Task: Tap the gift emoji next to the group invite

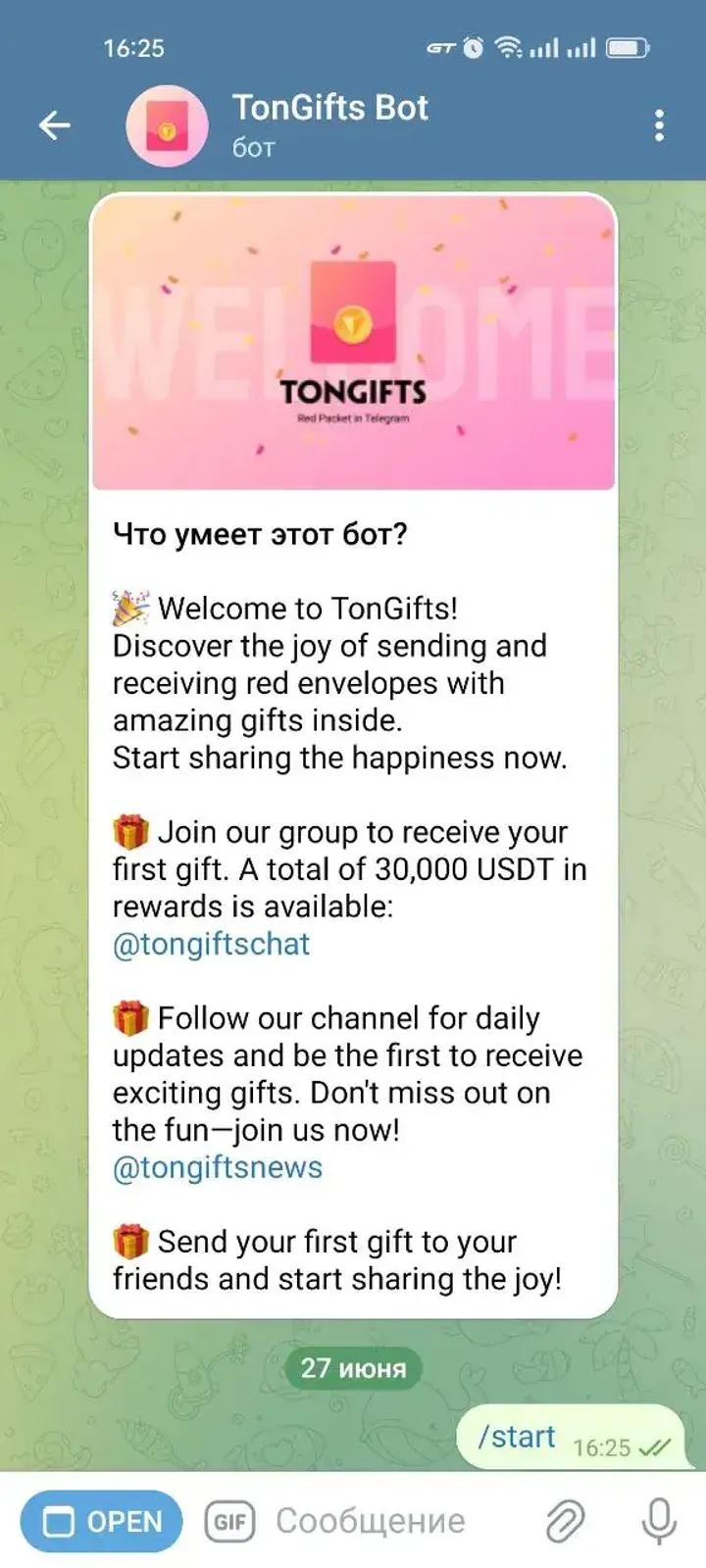Action: point(131,831)
